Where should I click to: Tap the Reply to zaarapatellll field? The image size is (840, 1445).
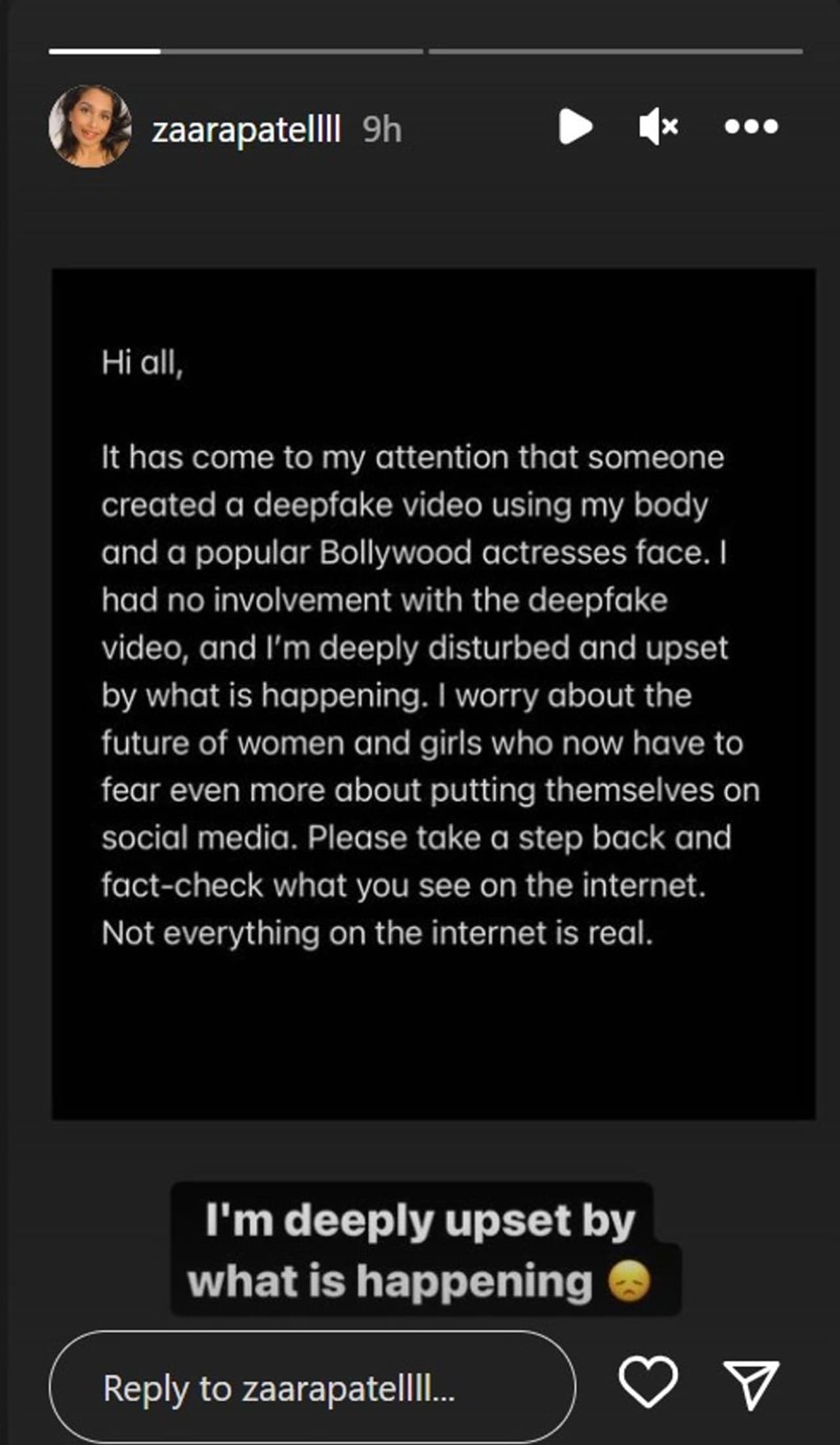coord(312,1388)
